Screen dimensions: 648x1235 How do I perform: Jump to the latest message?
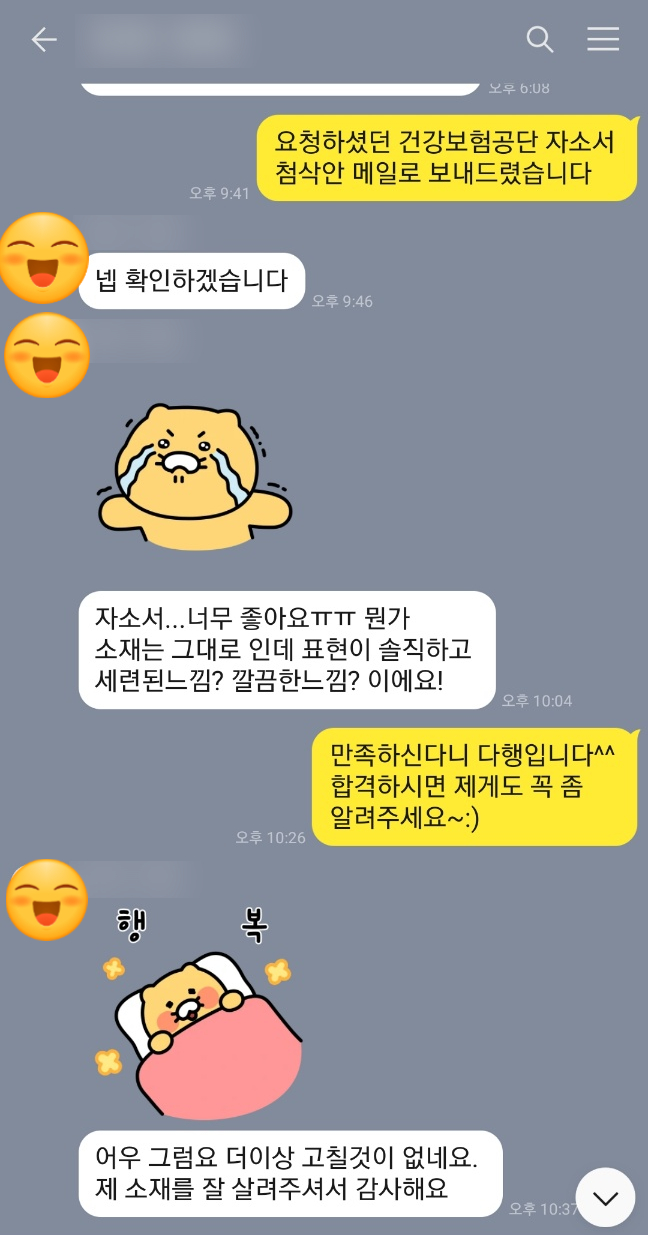click(x=605, y=1197)
